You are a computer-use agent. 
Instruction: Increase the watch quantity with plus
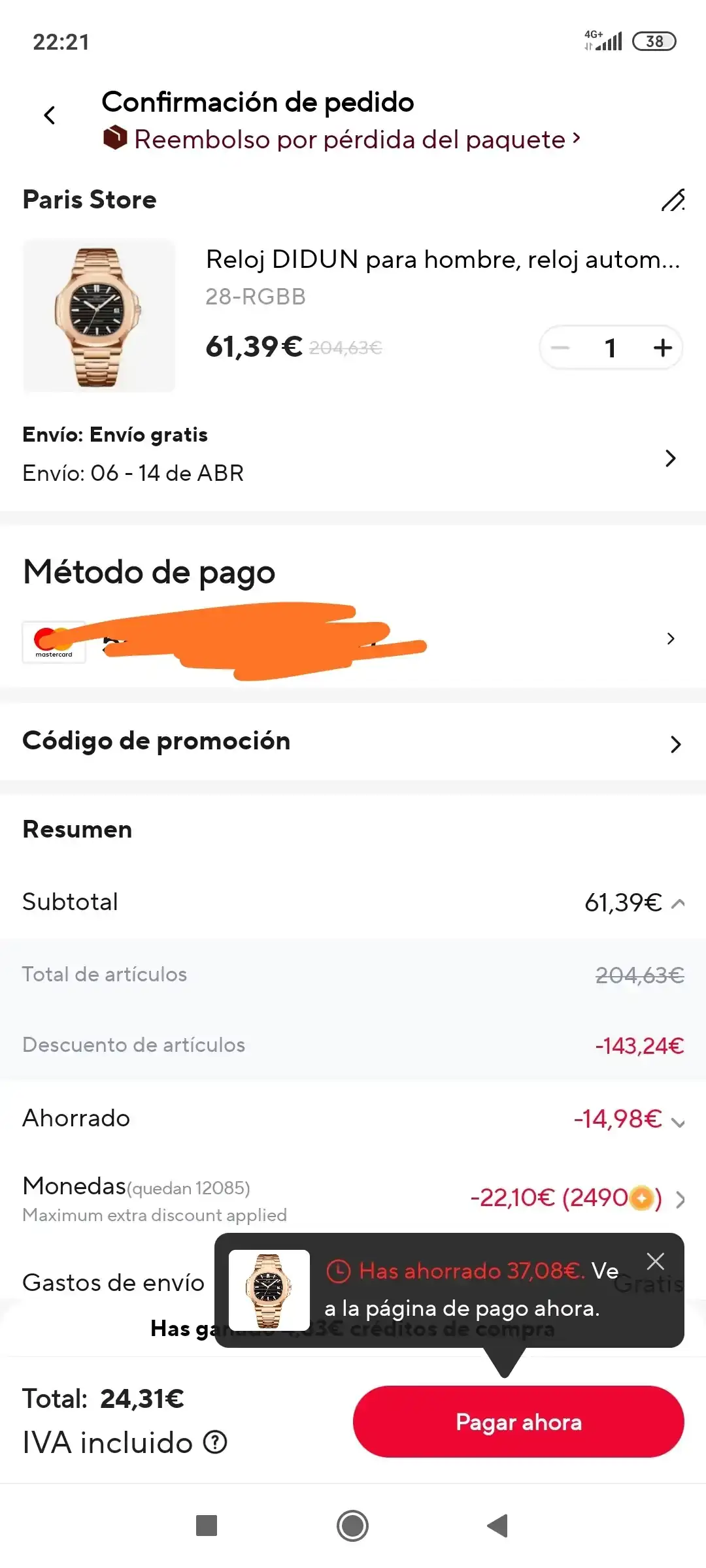click(662, 348)
